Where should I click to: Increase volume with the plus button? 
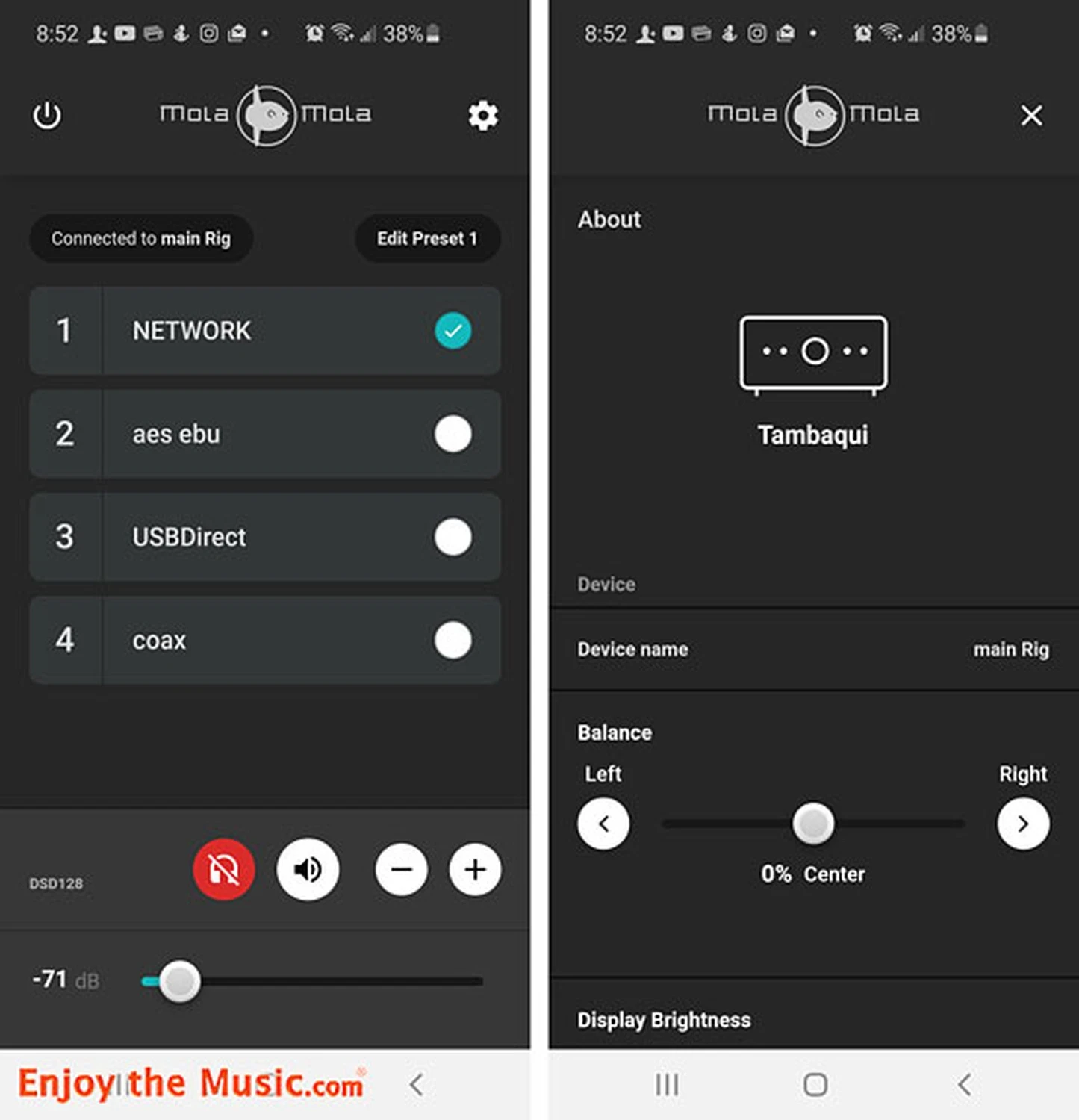pyautogui.click(x=475, y=869)
